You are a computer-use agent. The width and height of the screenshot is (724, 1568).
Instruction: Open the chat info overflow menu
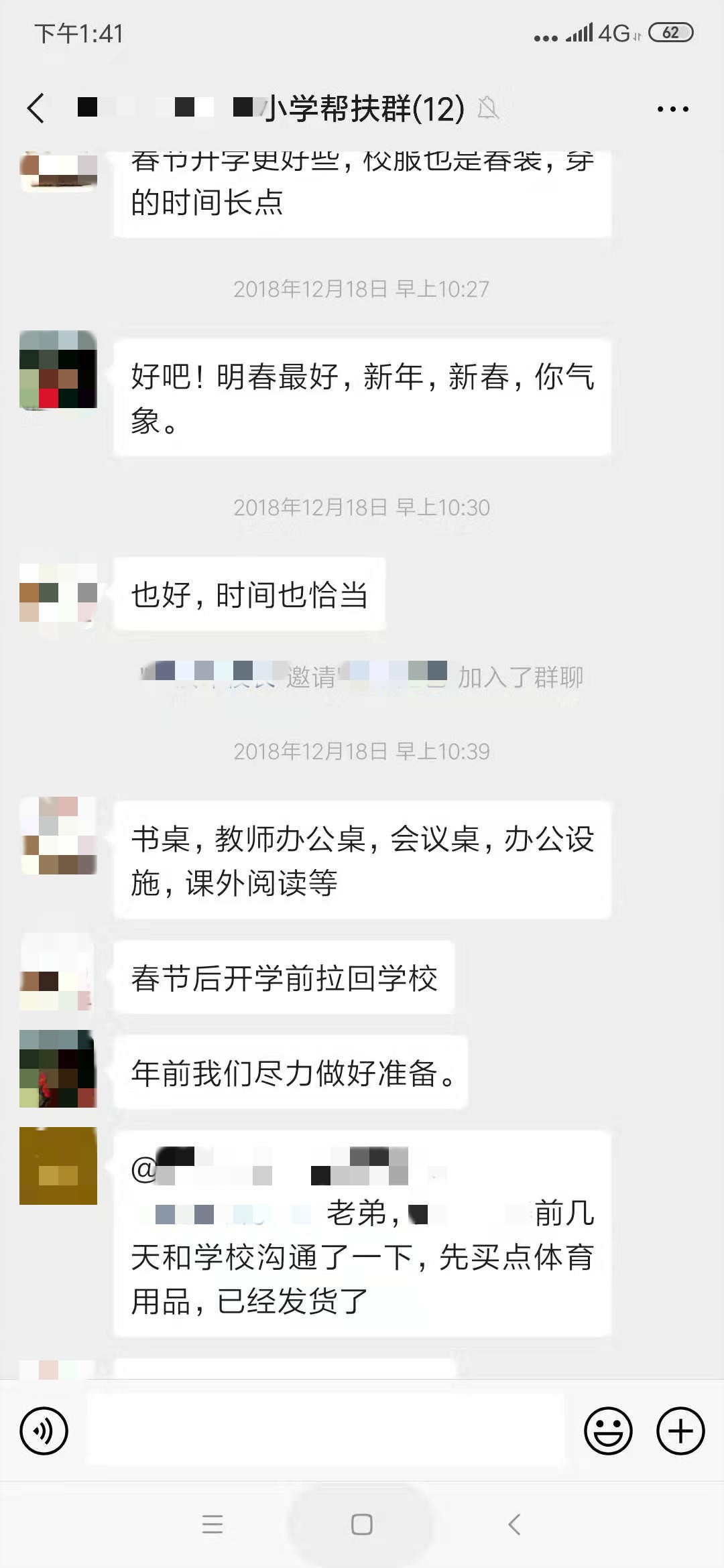(672, 109)
